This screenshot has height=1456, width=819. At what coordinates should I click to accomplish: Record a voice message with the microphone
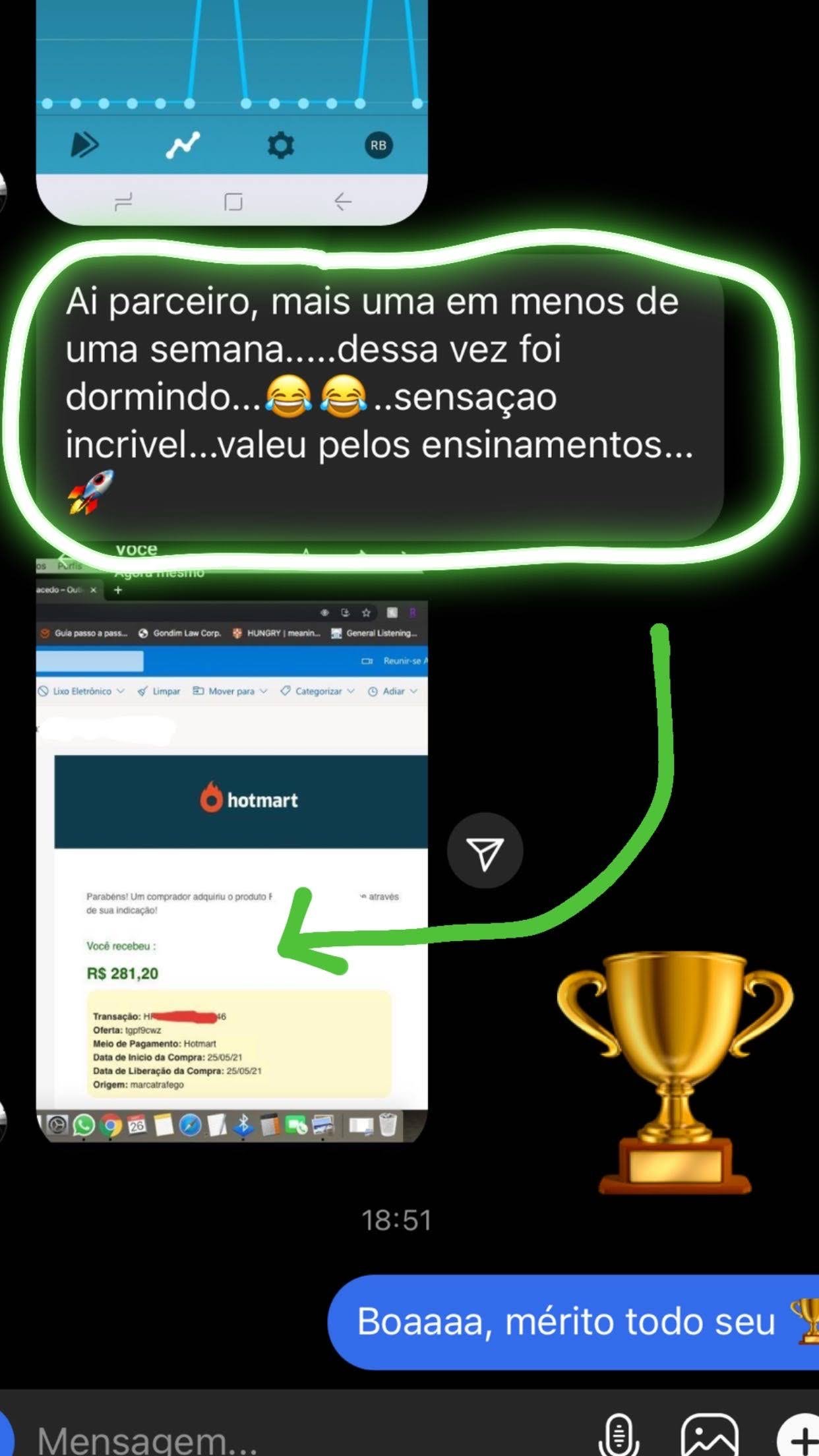click(x=619, y=1434)
